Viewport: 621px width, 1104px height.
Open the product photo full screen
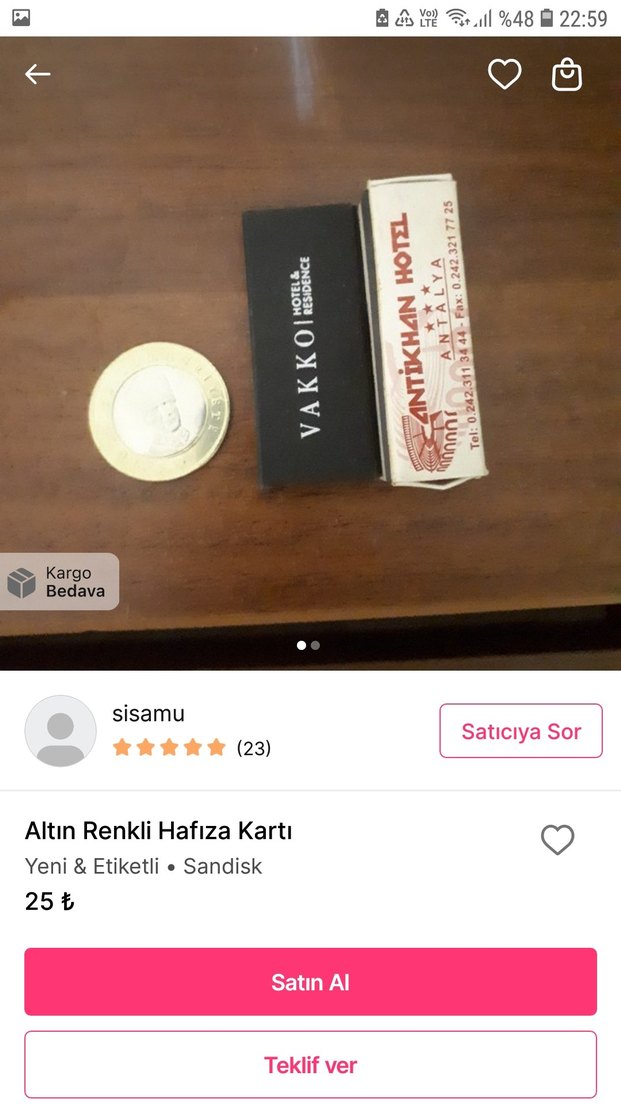click(x=310, y=350)
